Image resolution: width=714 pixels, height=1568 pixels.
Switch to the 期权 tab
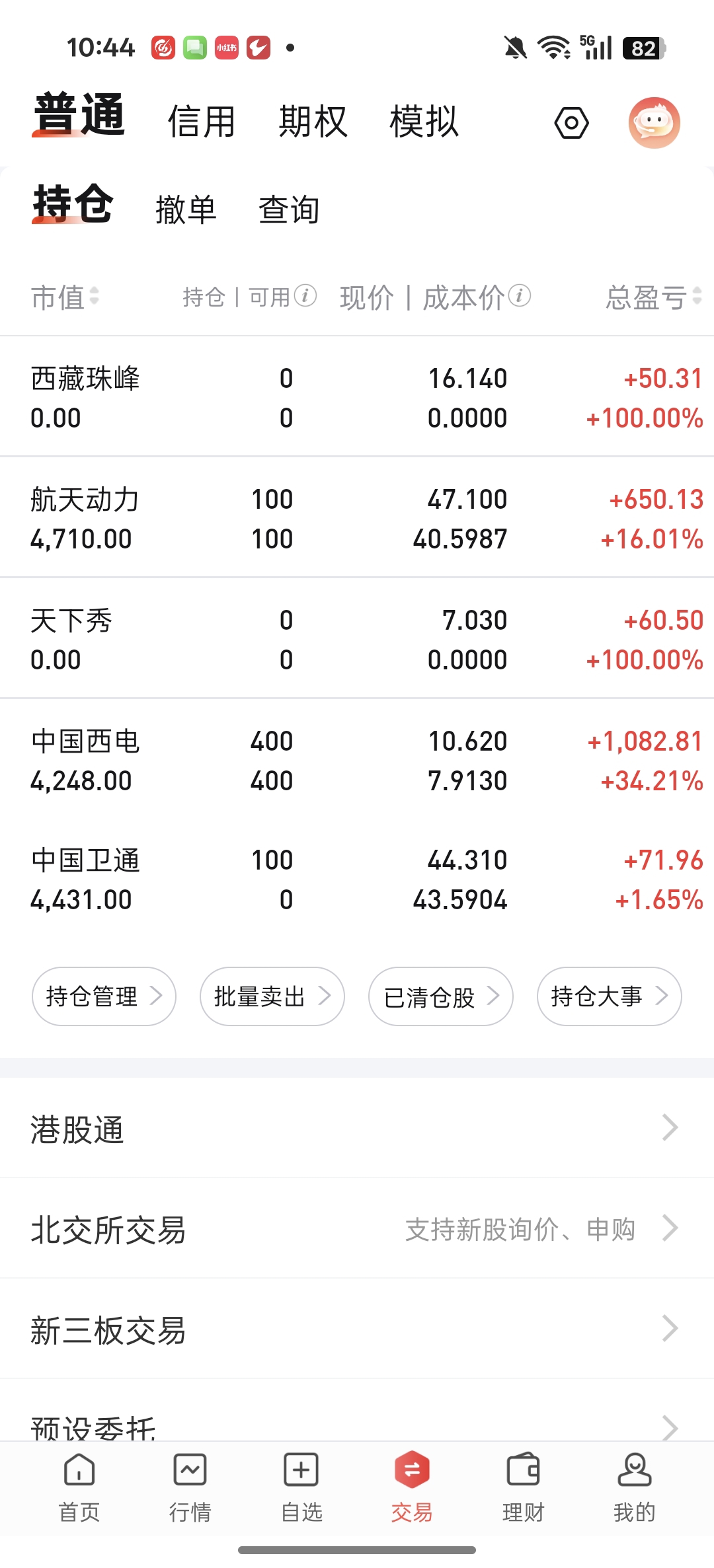pyautogui.click(x=313, y=122)
